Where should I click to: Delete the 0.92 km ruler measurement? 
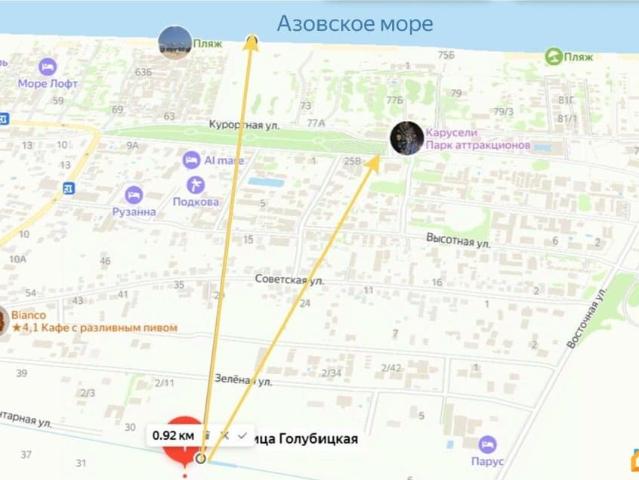pyautogui.click(x=207, y=436)
